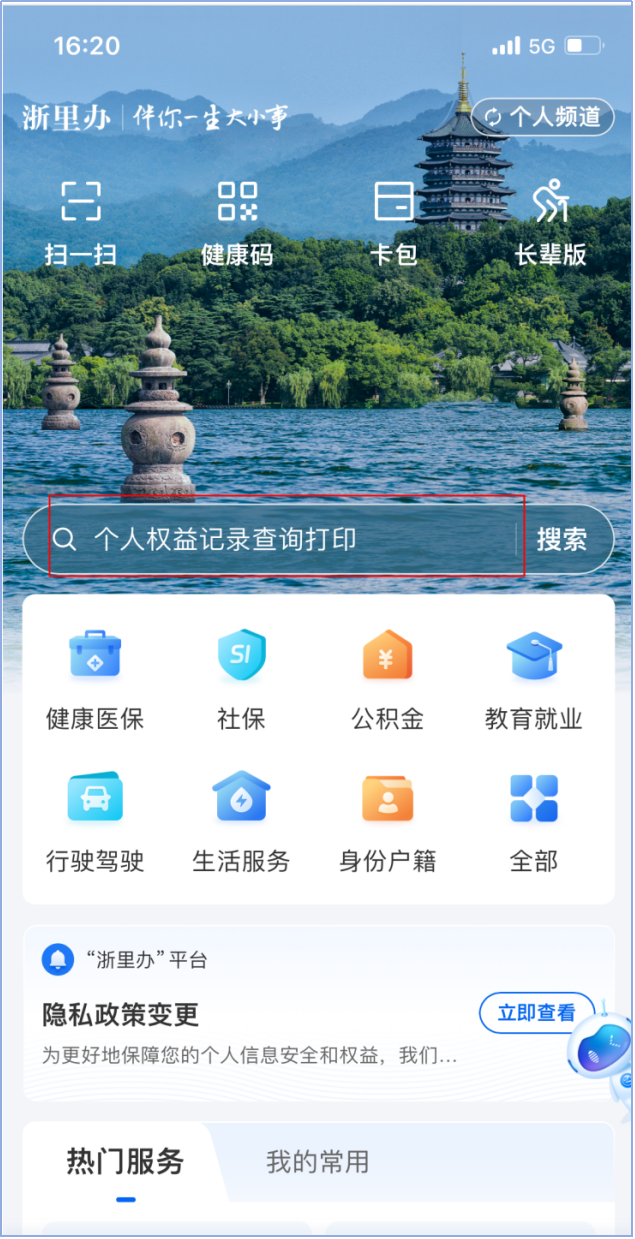View 全部 service categories
Screen dimensions: 635x1239
[533, 820]
